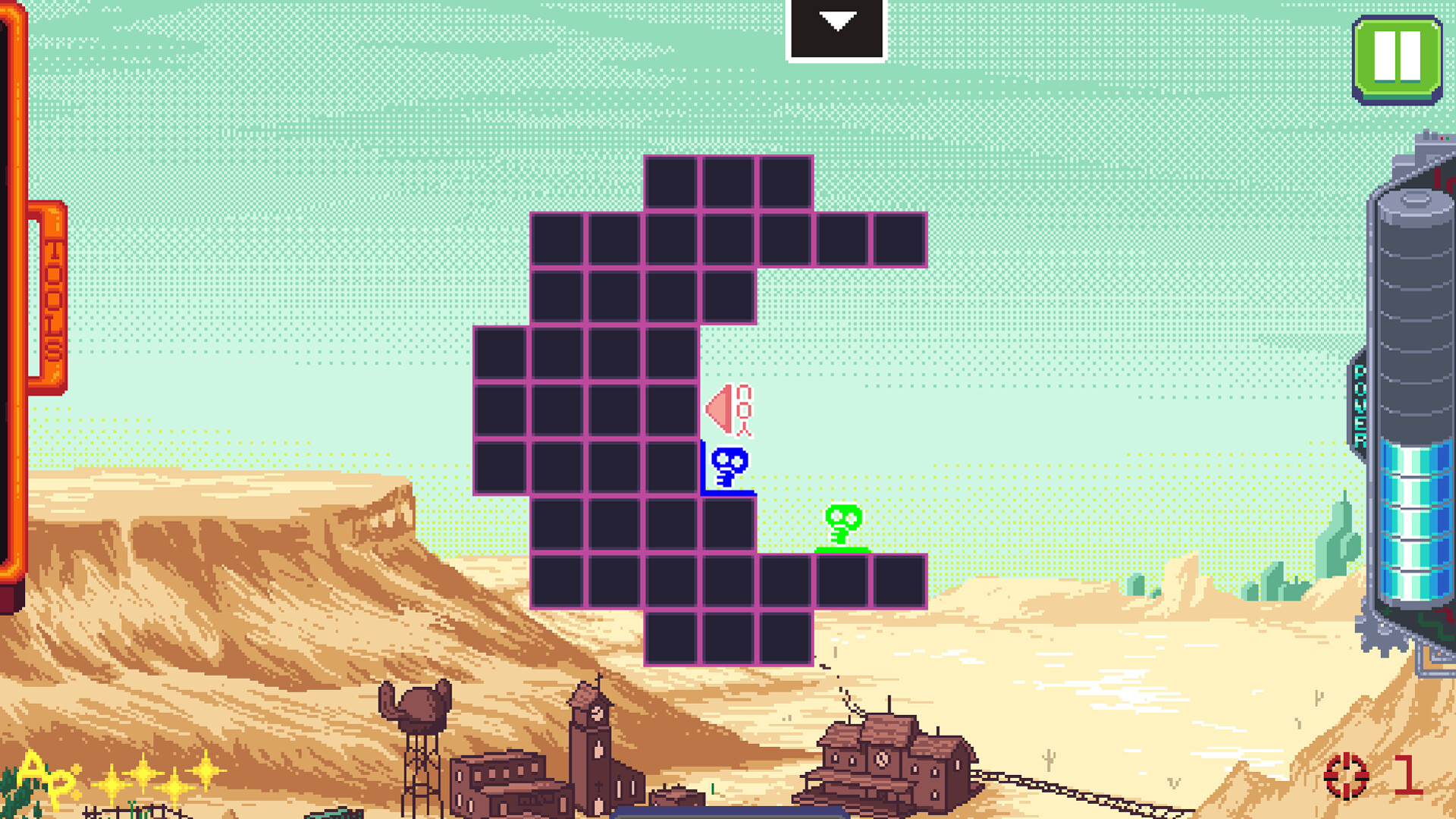Open the Tools side panel
The image size is (1456, 819).
(49, 297)
